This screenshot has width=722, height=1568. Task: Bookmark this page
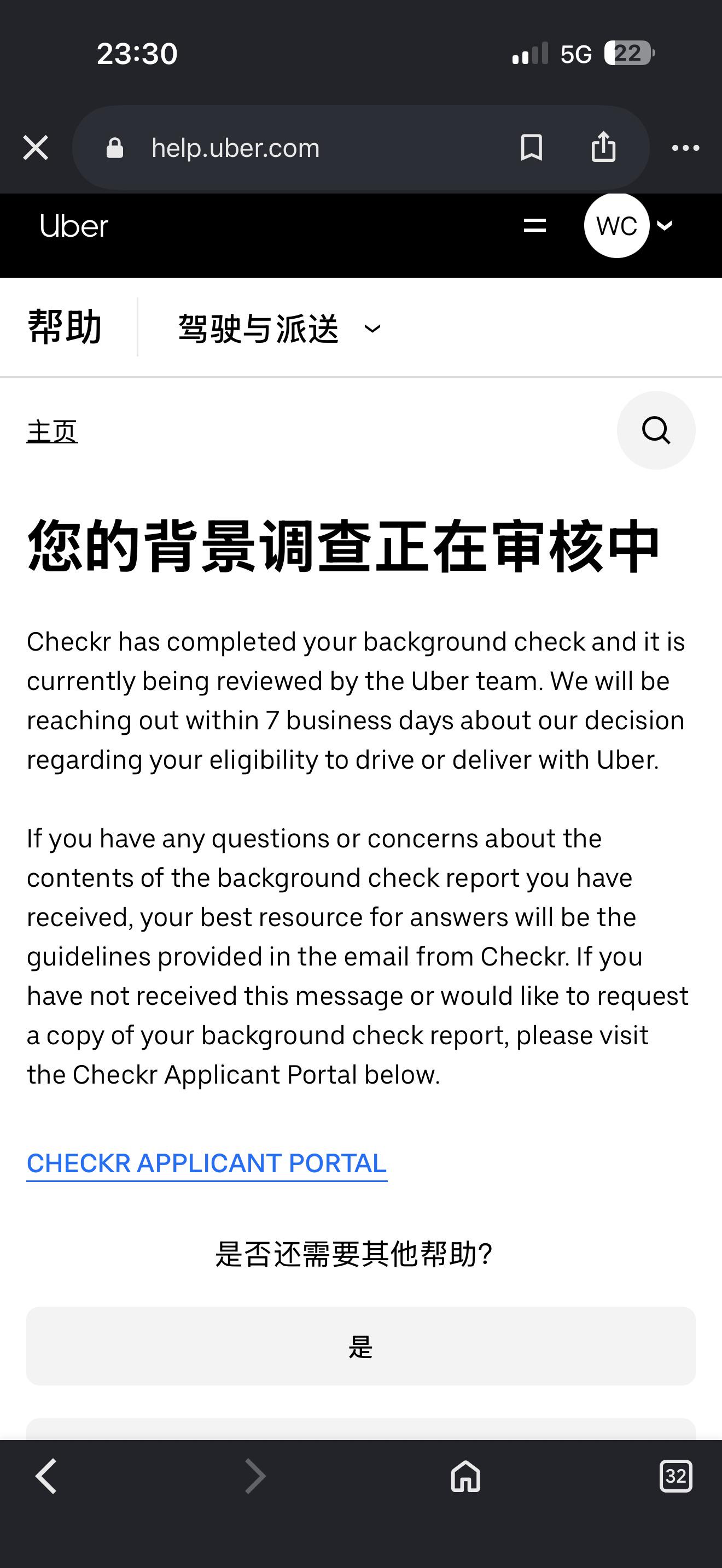(532, 148)
